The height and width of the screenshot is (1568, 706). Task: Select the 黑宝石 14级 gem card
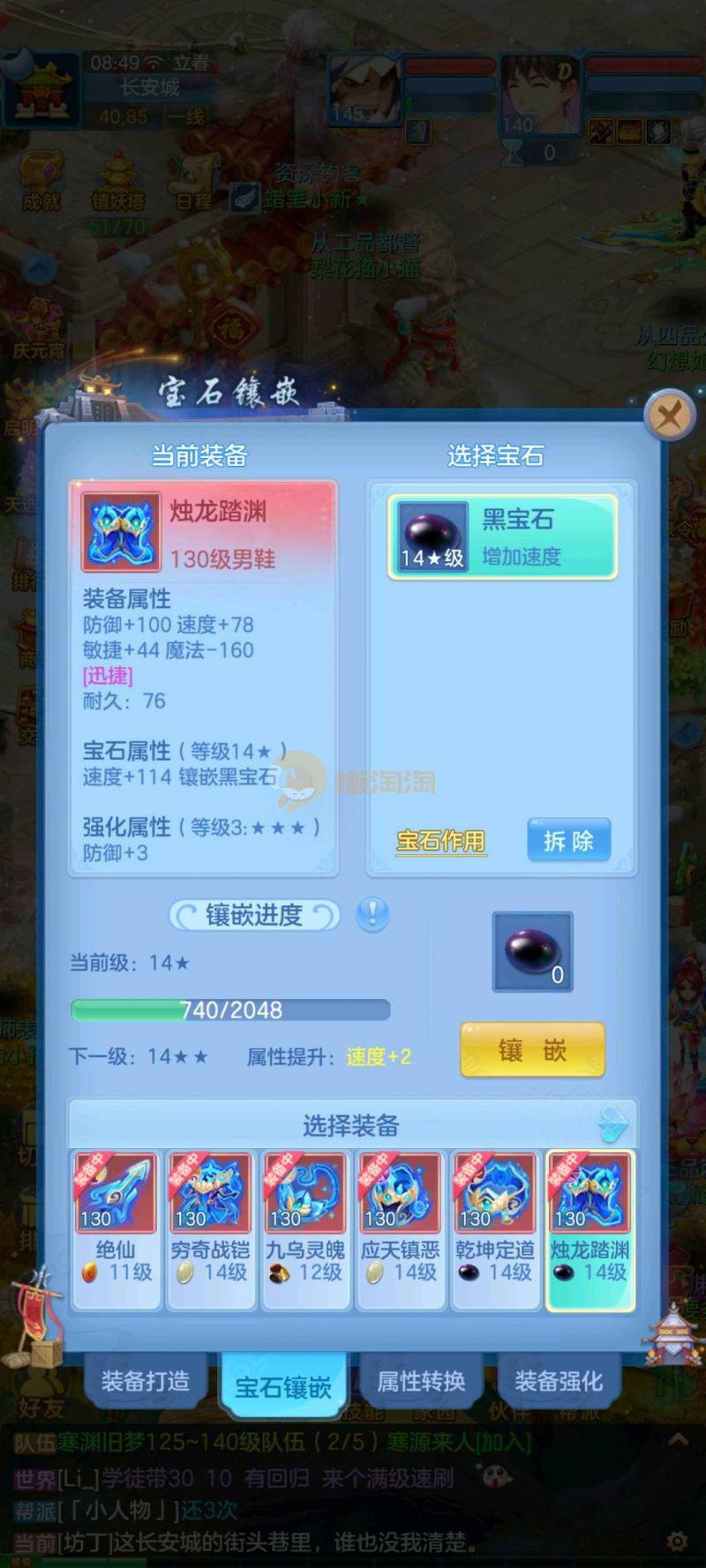coord(501,536)
